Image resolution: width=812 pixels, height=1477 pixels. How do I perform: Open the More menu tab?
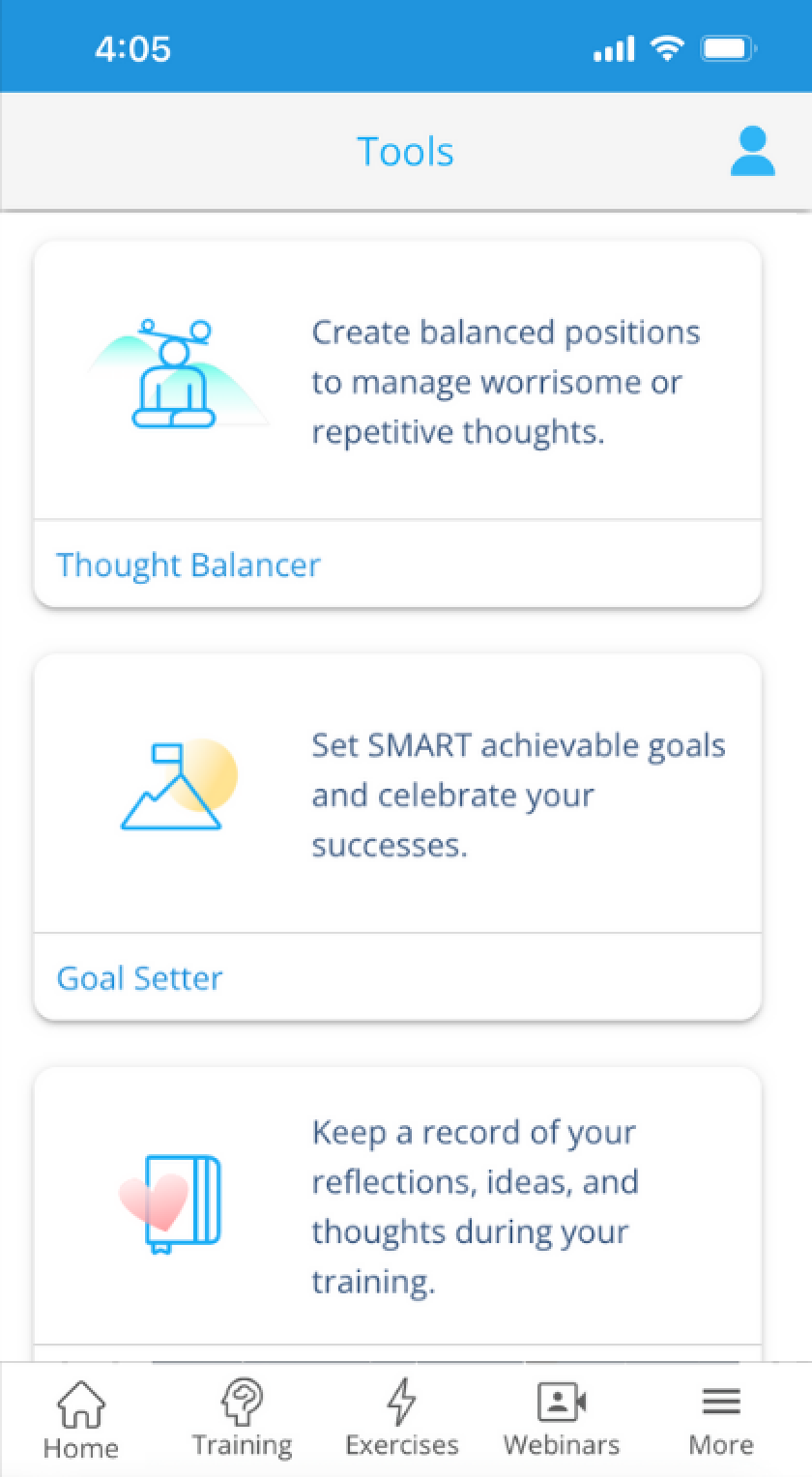720,1419
